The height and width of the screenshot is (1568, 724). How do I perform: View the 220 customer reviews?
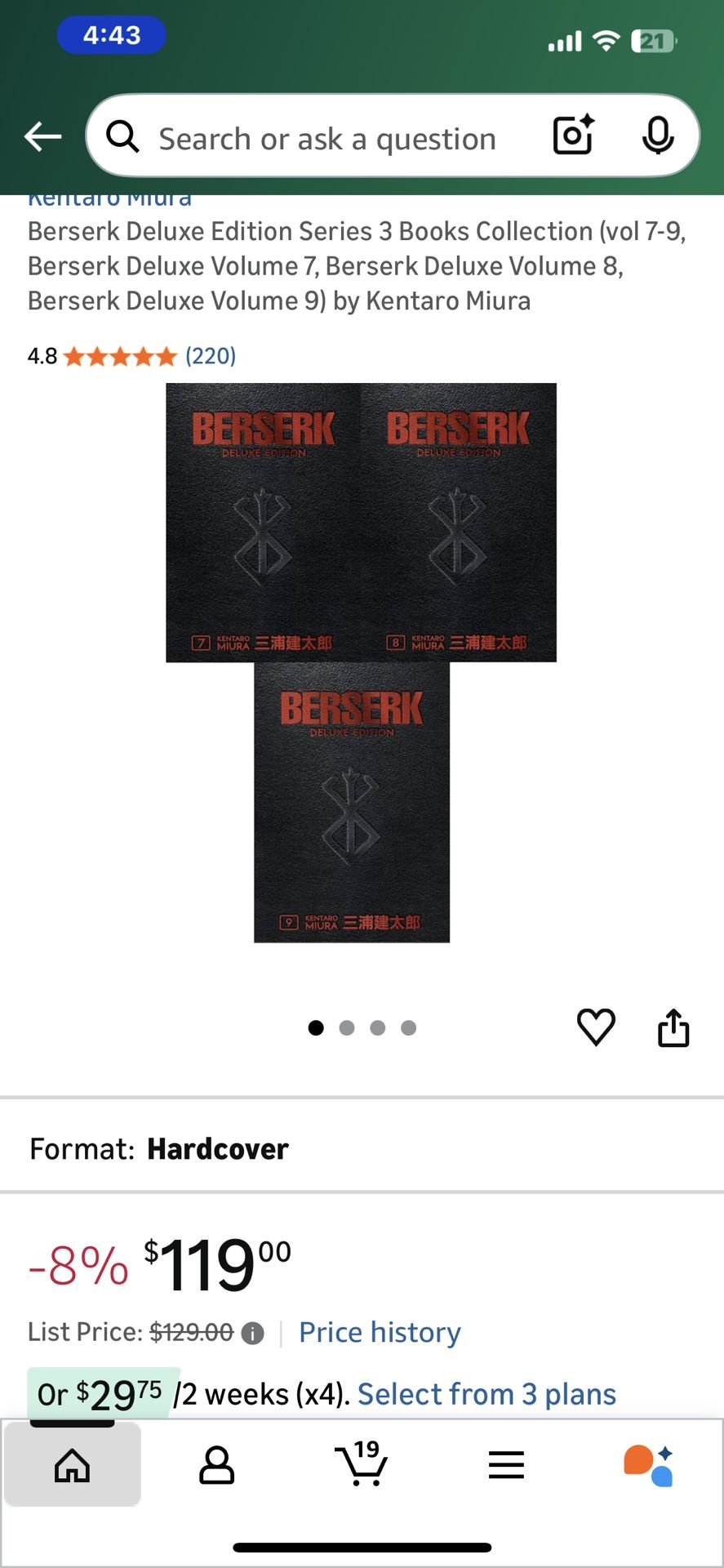click(209, 355)
